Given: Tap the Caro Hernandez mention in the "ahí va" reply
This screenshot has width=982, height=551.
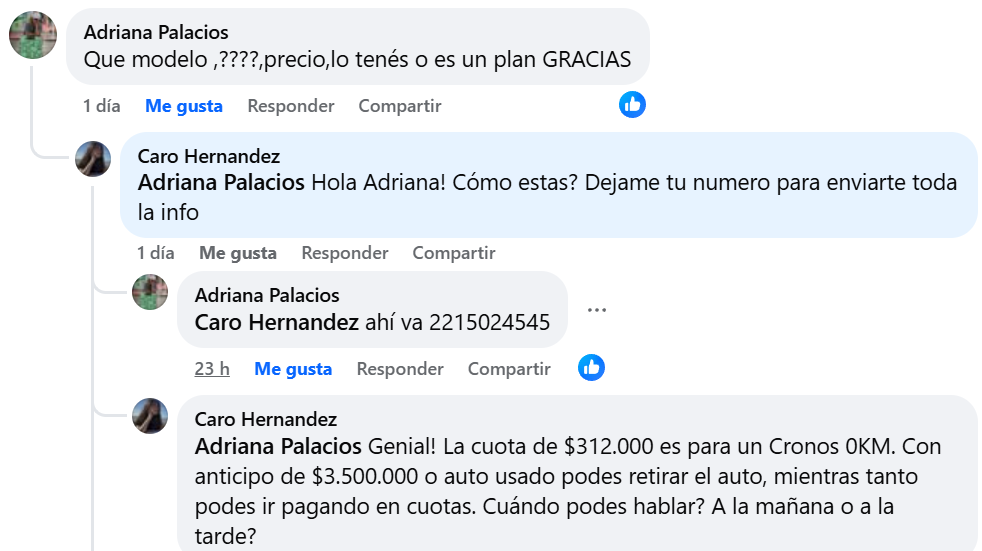Looking at the screenshot, I should click(x=276, y=323).
